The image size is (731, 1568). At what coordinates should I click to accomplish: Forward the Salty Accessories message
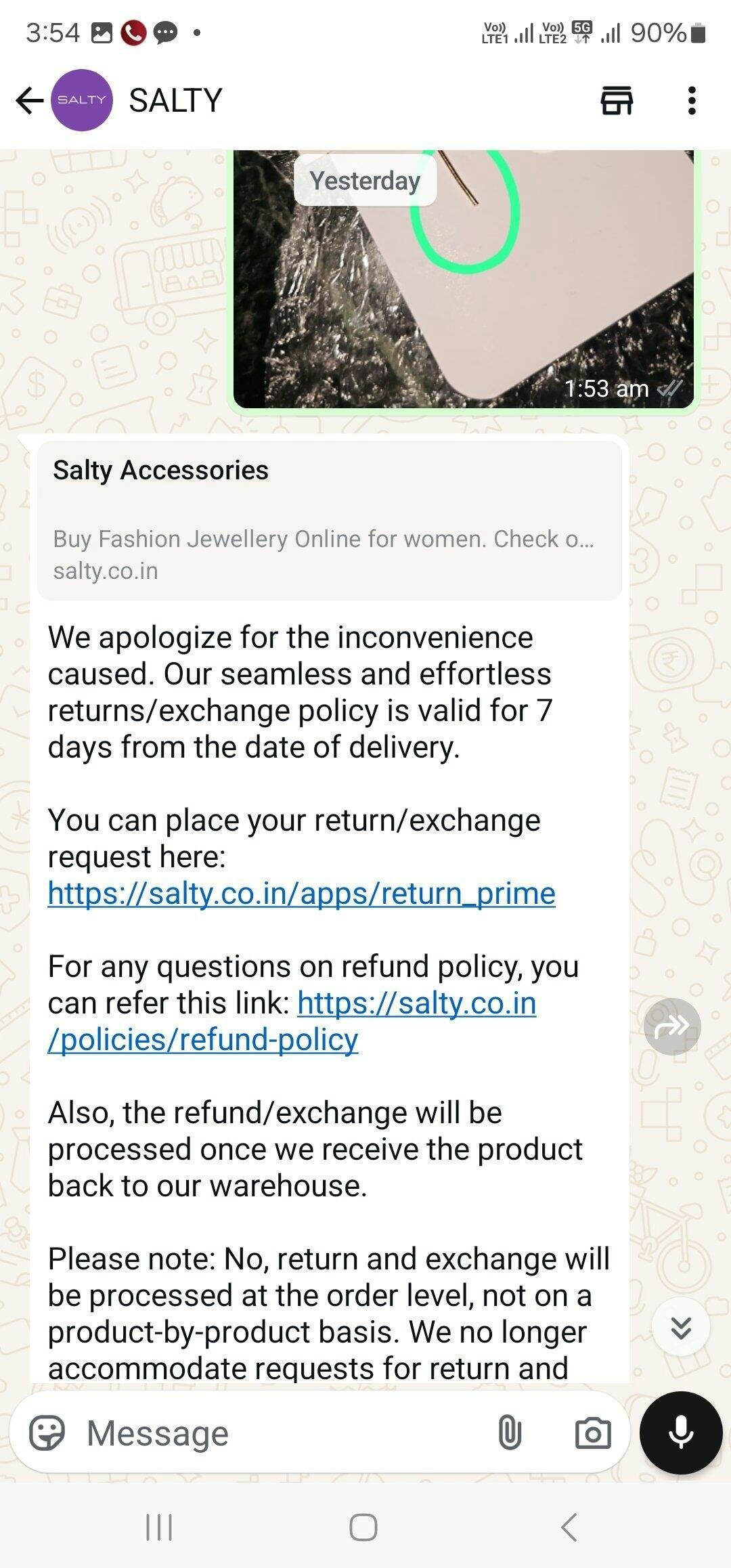(671, 1026)
